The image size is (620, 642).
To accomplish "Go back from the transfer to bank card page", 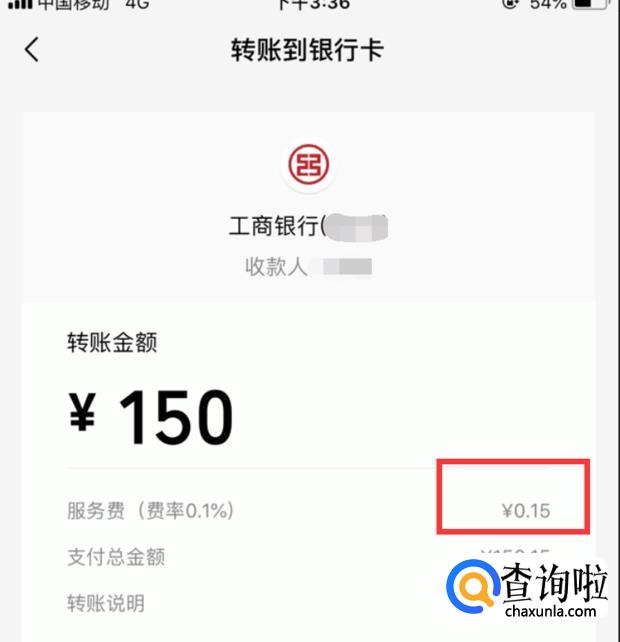I will tap(32, 50).
